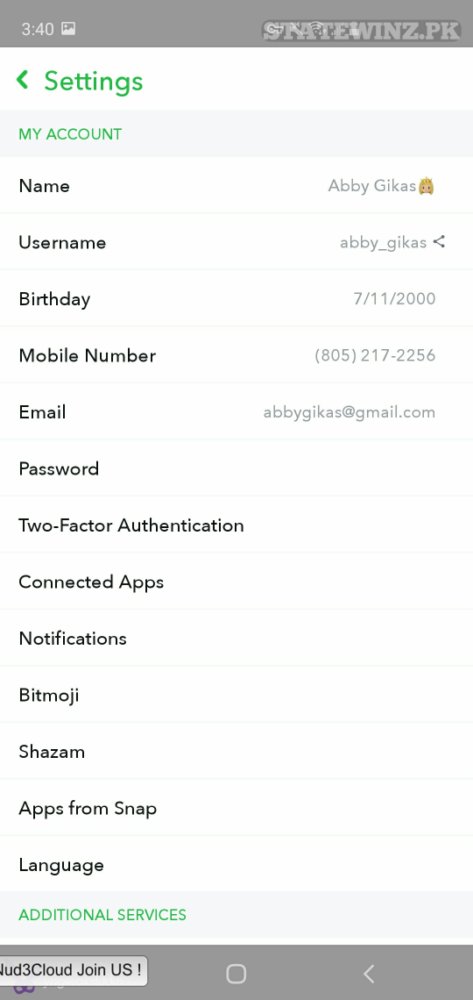Open Password settings
Image resolution: width=473 pixels, height=1000 pixels.
click(236, 469)
